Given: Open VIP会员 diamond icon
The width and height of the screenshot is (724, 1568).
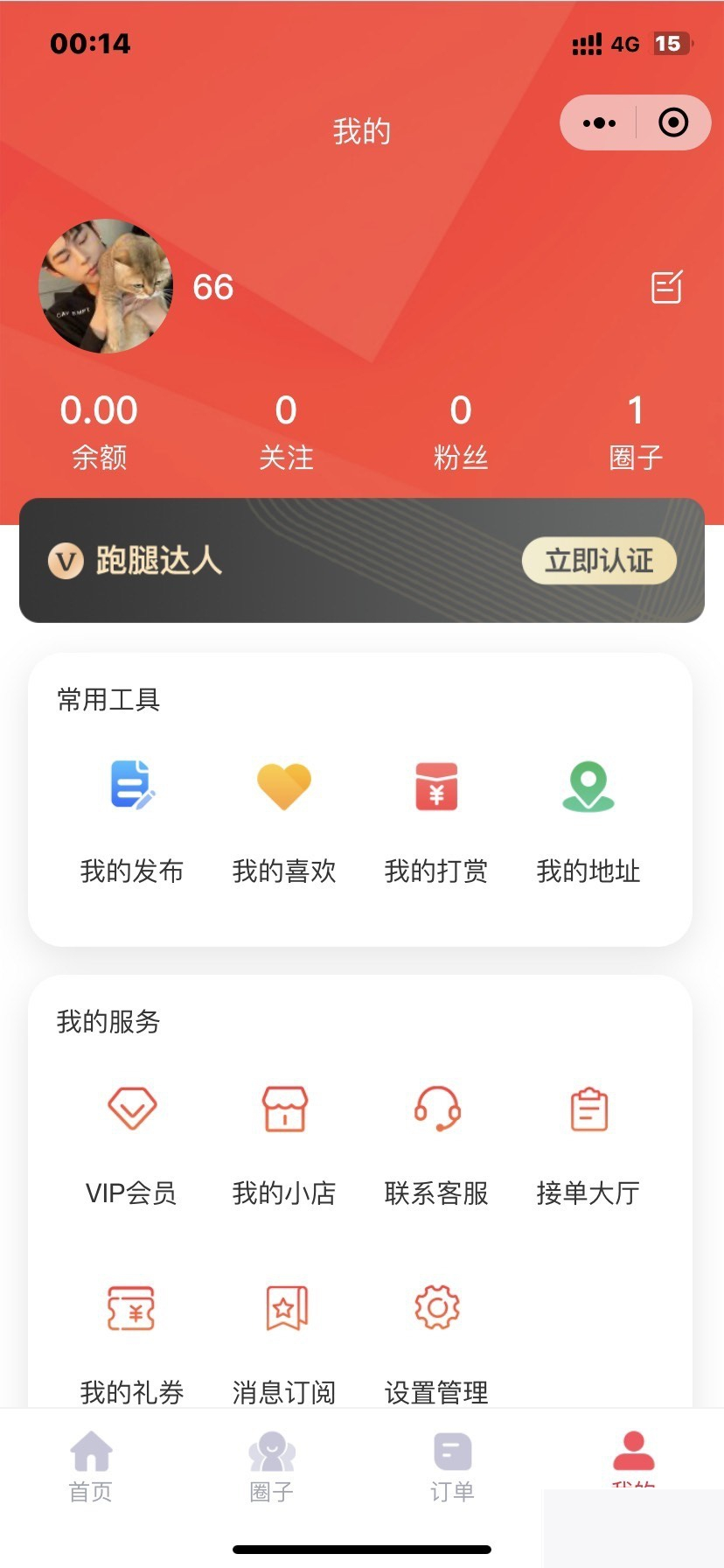Looking at the screenshot, I should (132, 1109).
